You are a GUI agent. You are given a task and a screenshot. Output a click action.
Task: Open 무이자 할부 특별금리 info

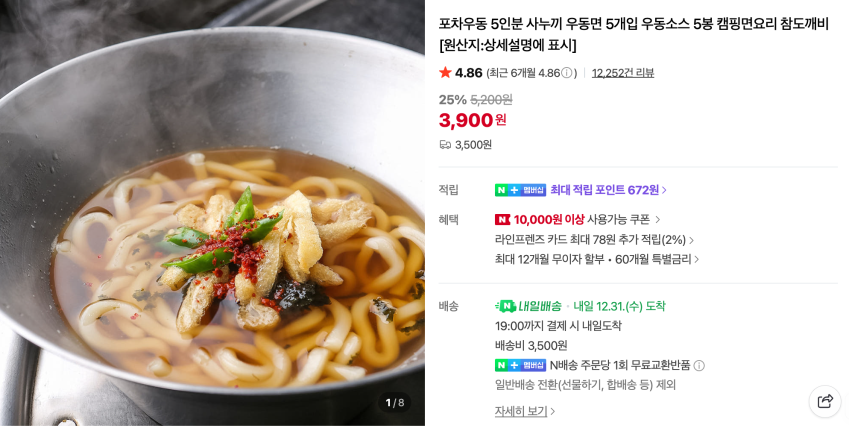597,259
